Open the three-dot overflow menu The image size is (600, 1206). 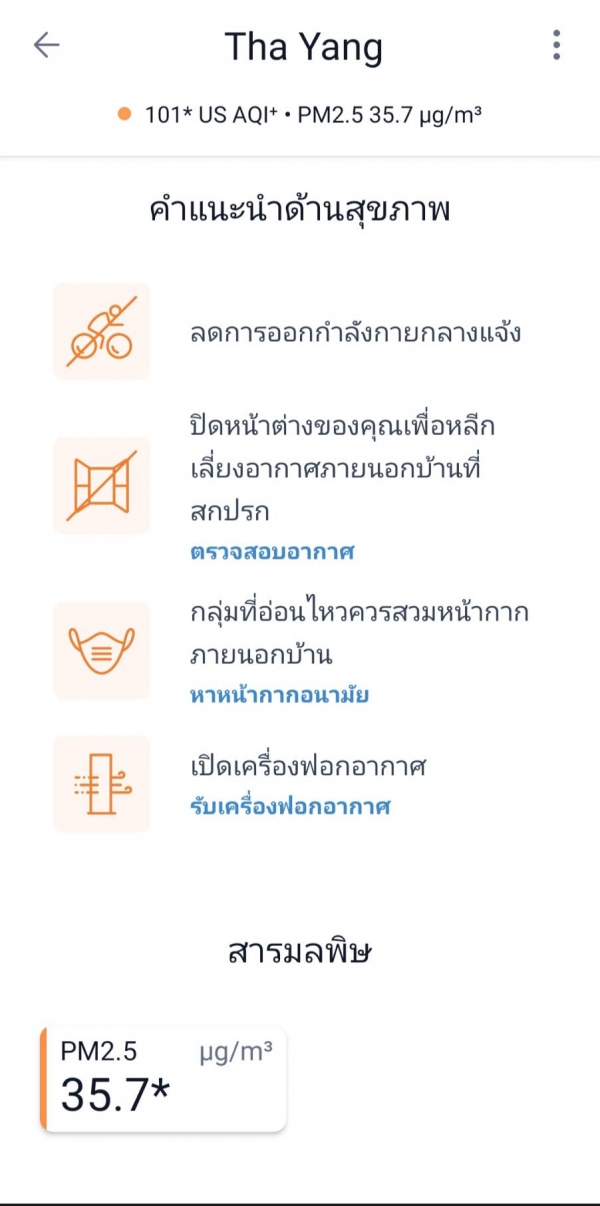click(x=556, y=45)
